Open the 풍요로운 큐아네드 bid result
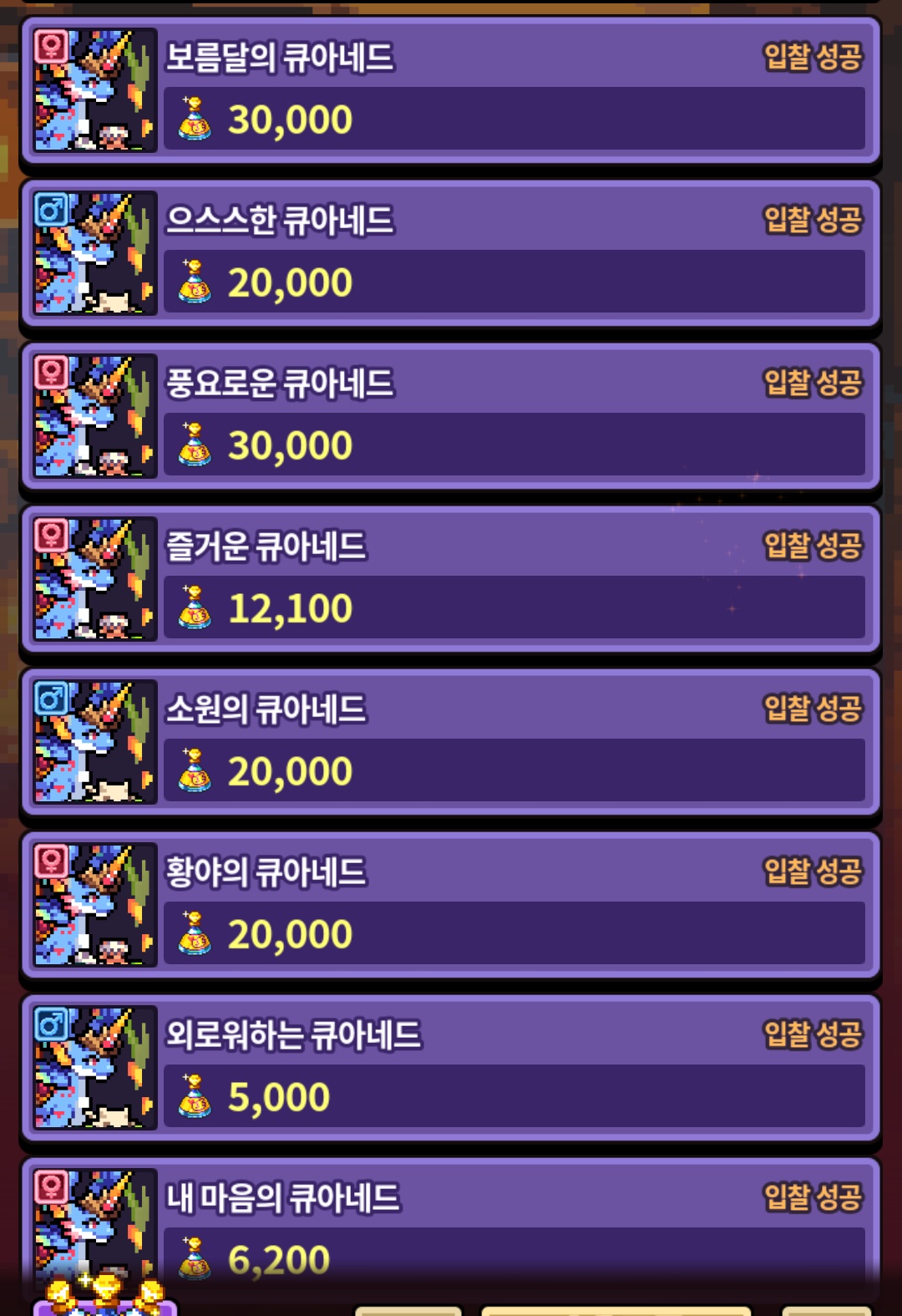The image size is (902, 1316). 451,416
